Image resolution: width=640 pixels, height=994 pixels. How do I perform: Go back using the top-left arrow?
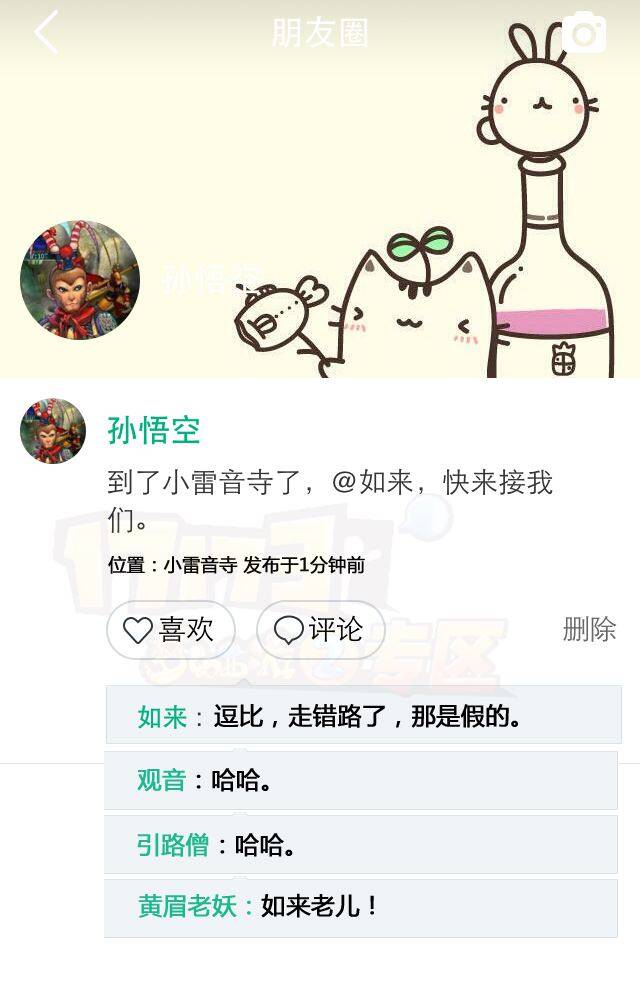46,32
